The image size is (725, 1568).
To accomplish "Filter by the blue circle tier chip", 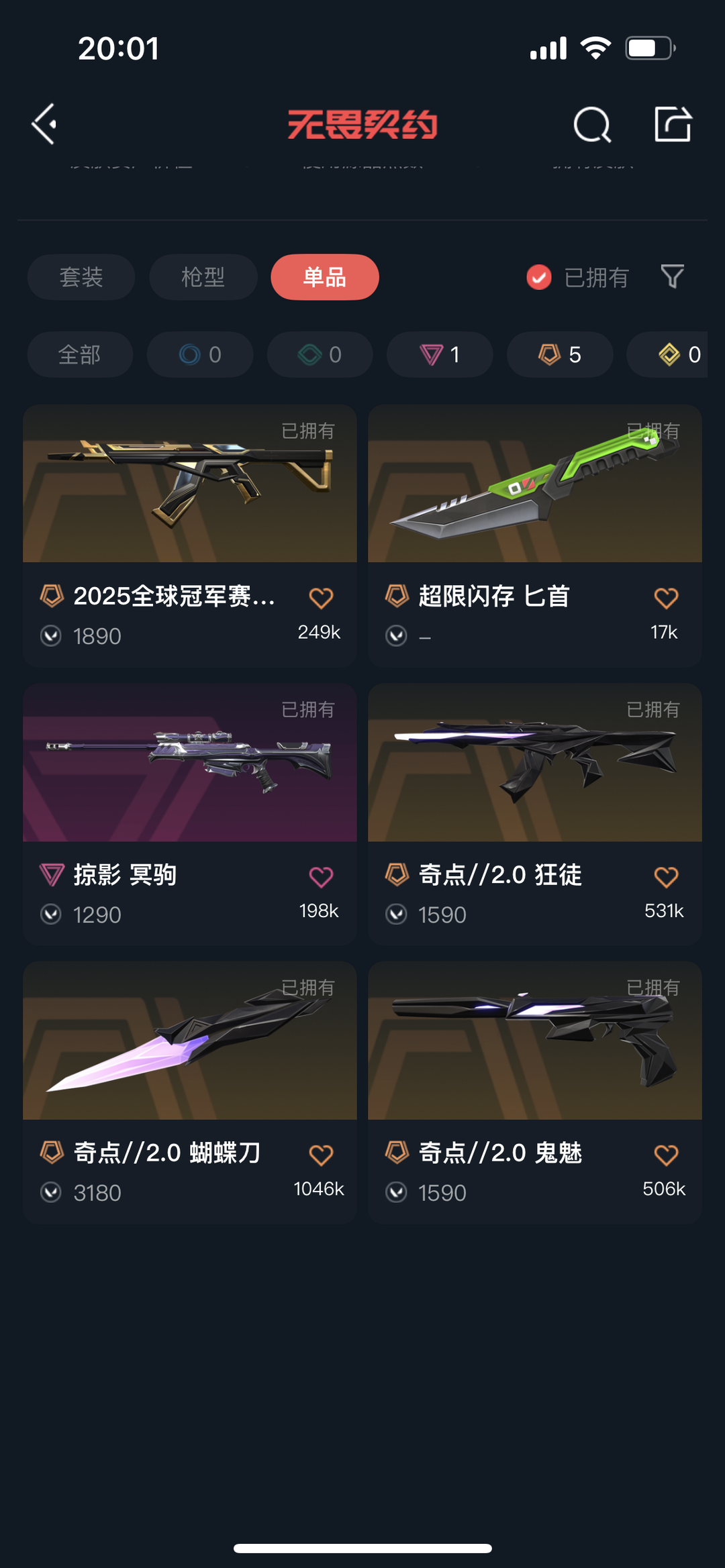I will (200, 354).
